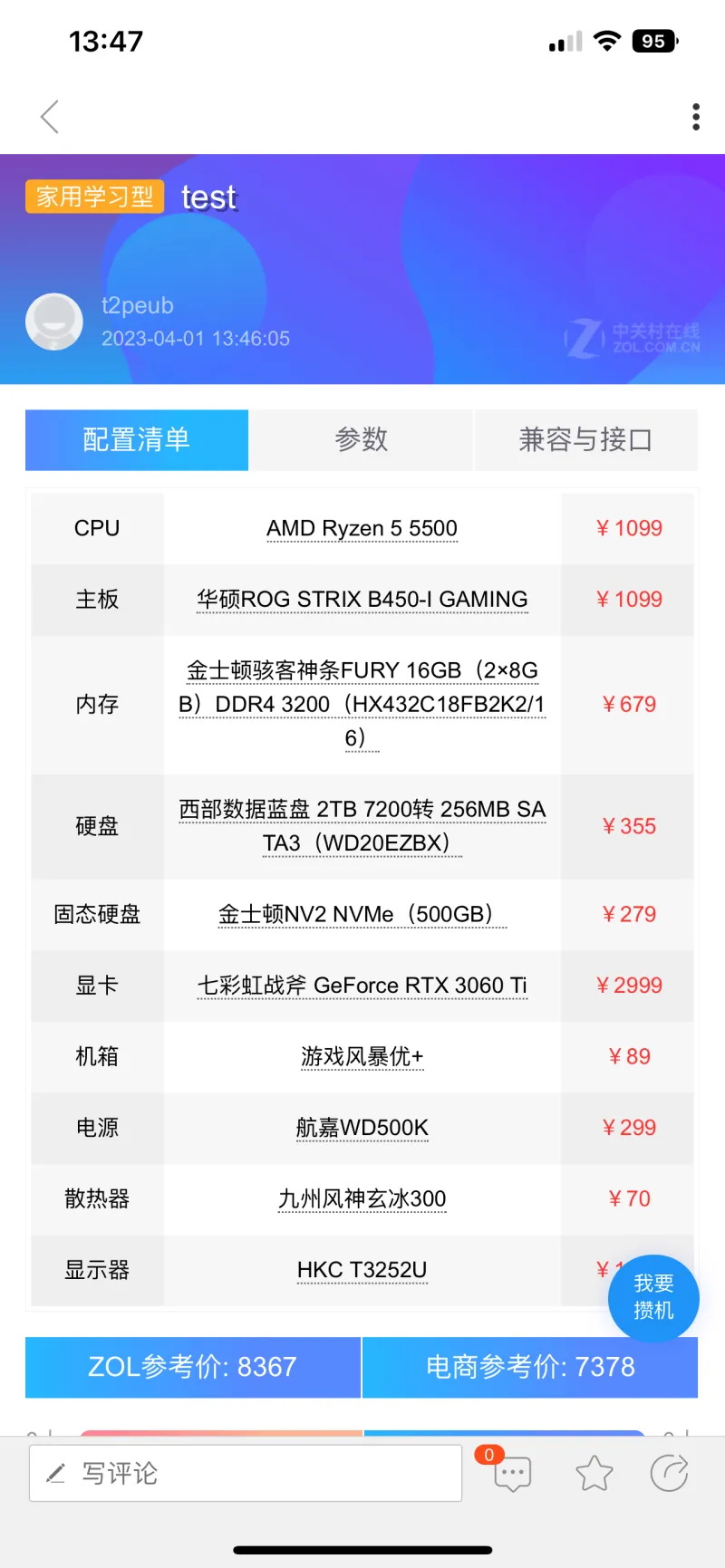Switch to the 参数 tab
The height and width of the screenshot is (1568, 725).
(361, 440)
